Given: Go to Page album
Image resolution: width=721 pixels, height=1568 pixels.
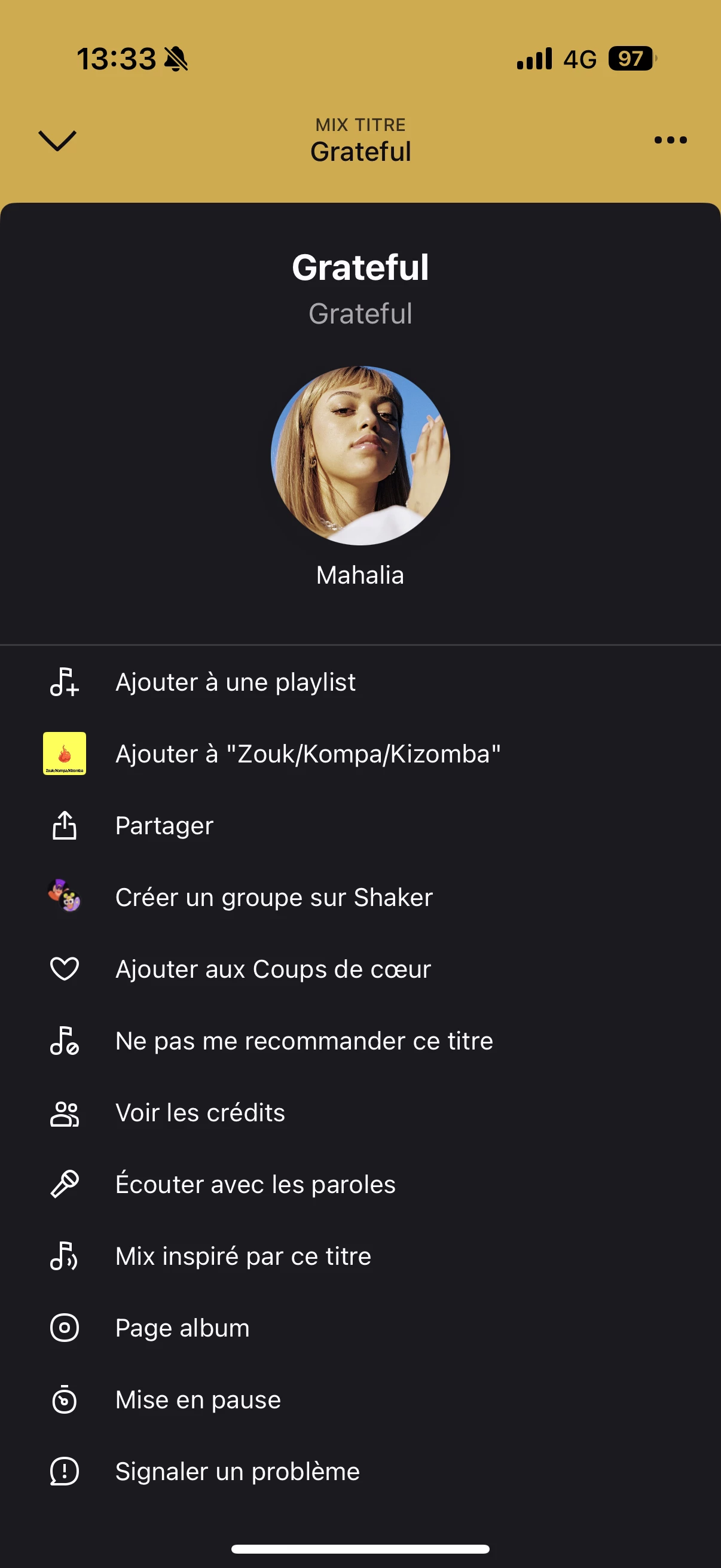Looking at the screenshot, I should [360, 1328].
